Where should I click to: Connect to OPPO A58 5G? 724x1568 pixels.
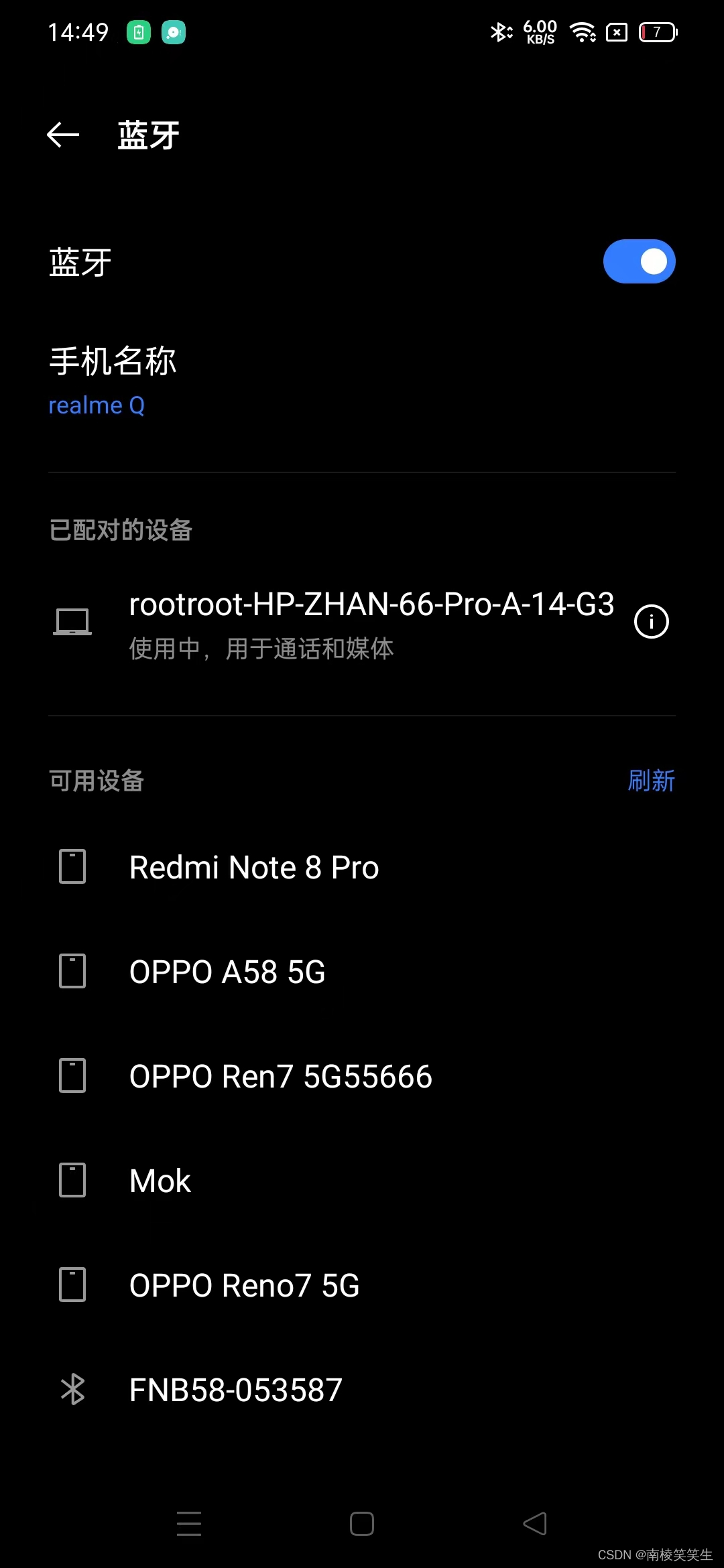click(x=227, y=972)
